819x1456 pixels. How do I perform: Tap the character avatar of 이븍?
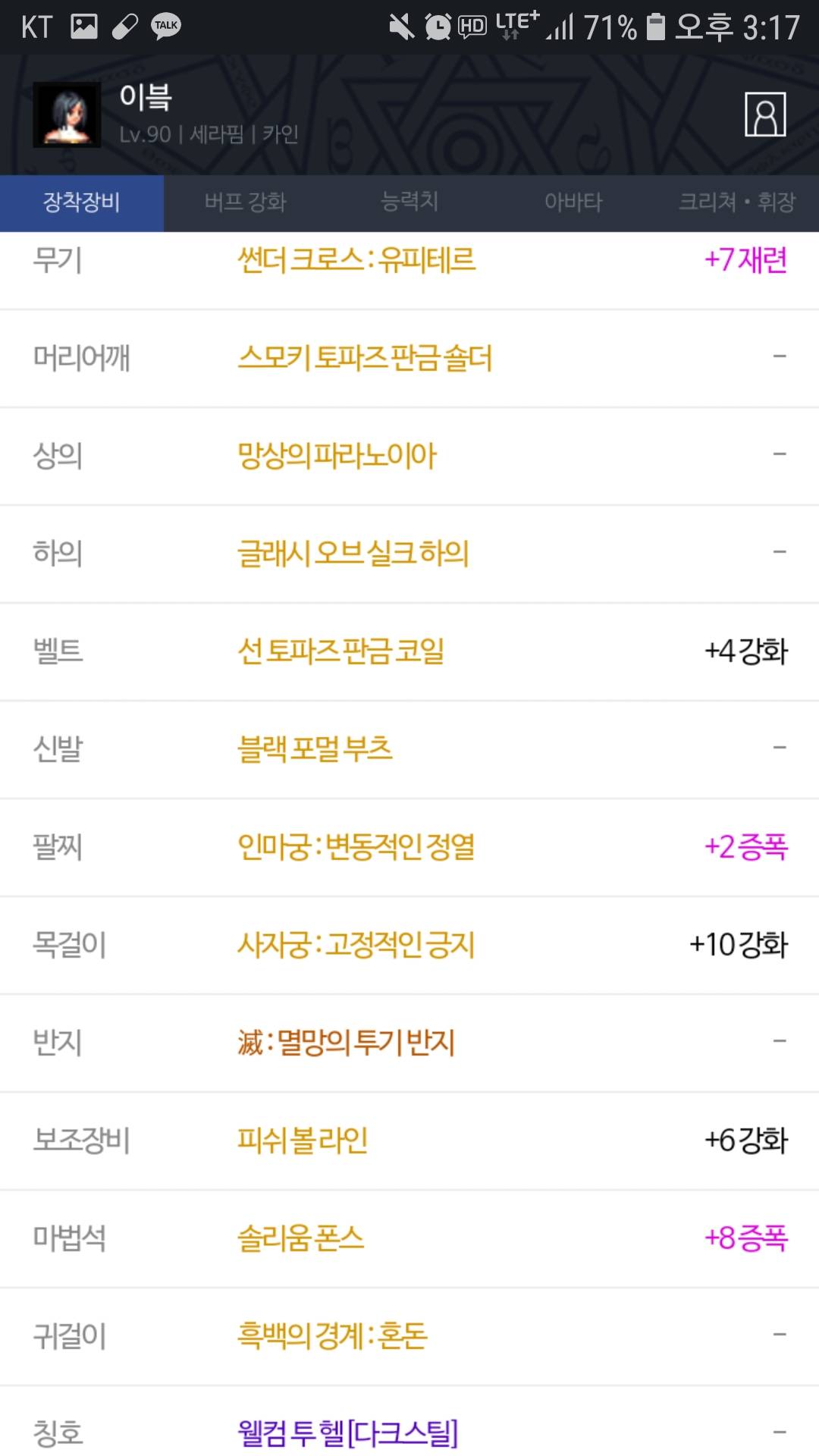(x=67, y=115)
